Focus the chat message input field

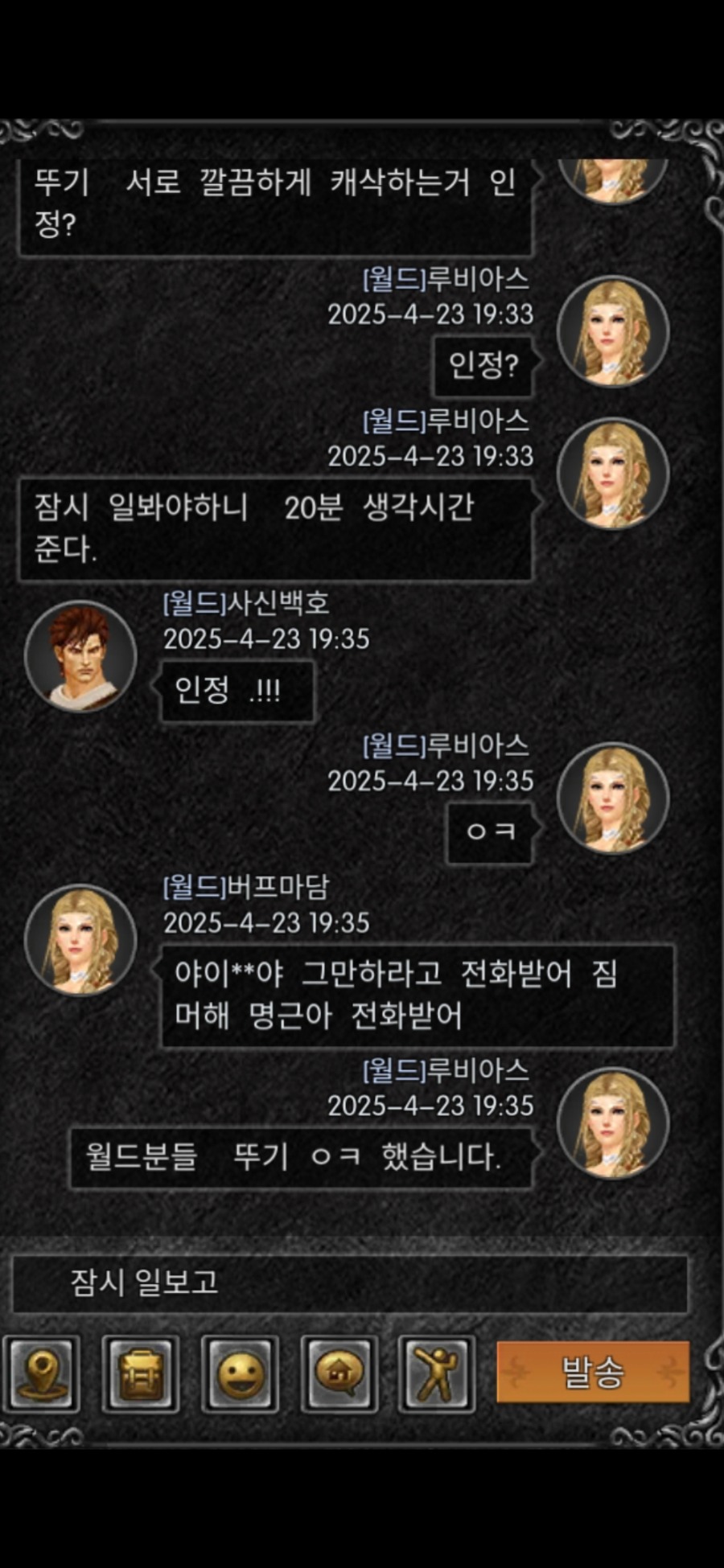(x=350, y=1283)
